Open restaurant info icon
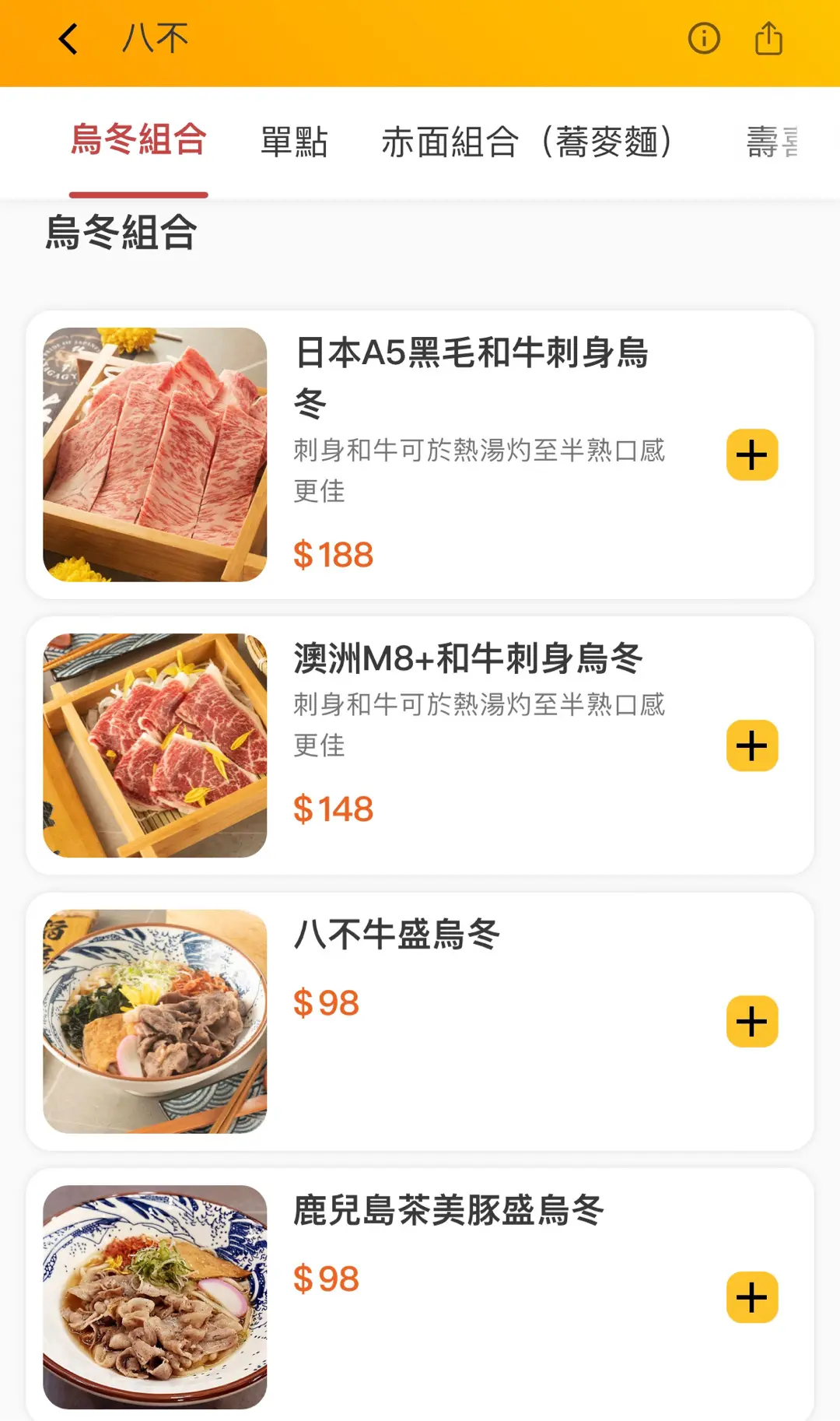The image size is (840, 1421). coord(704,38)
